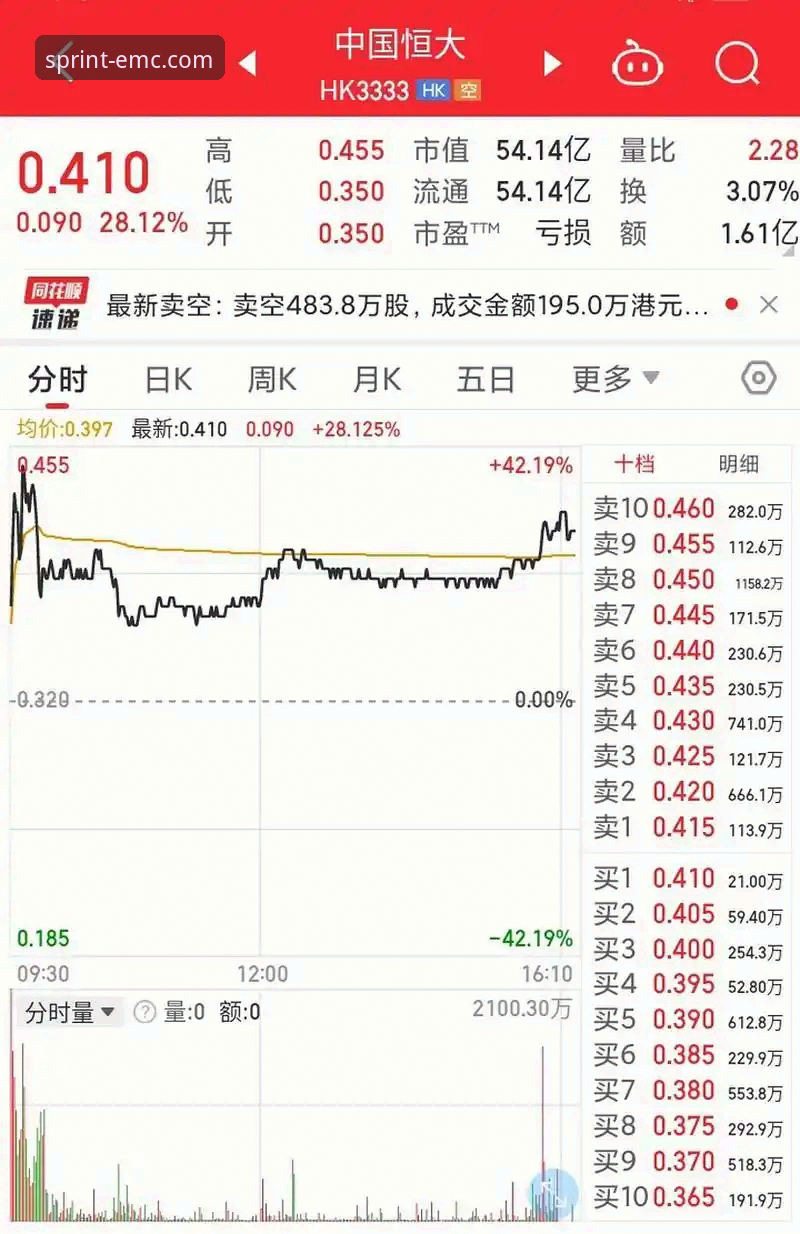Viewport: 800px width, 1234px height.
Task: Click the question mark help icon
Action: (146, 1011)
